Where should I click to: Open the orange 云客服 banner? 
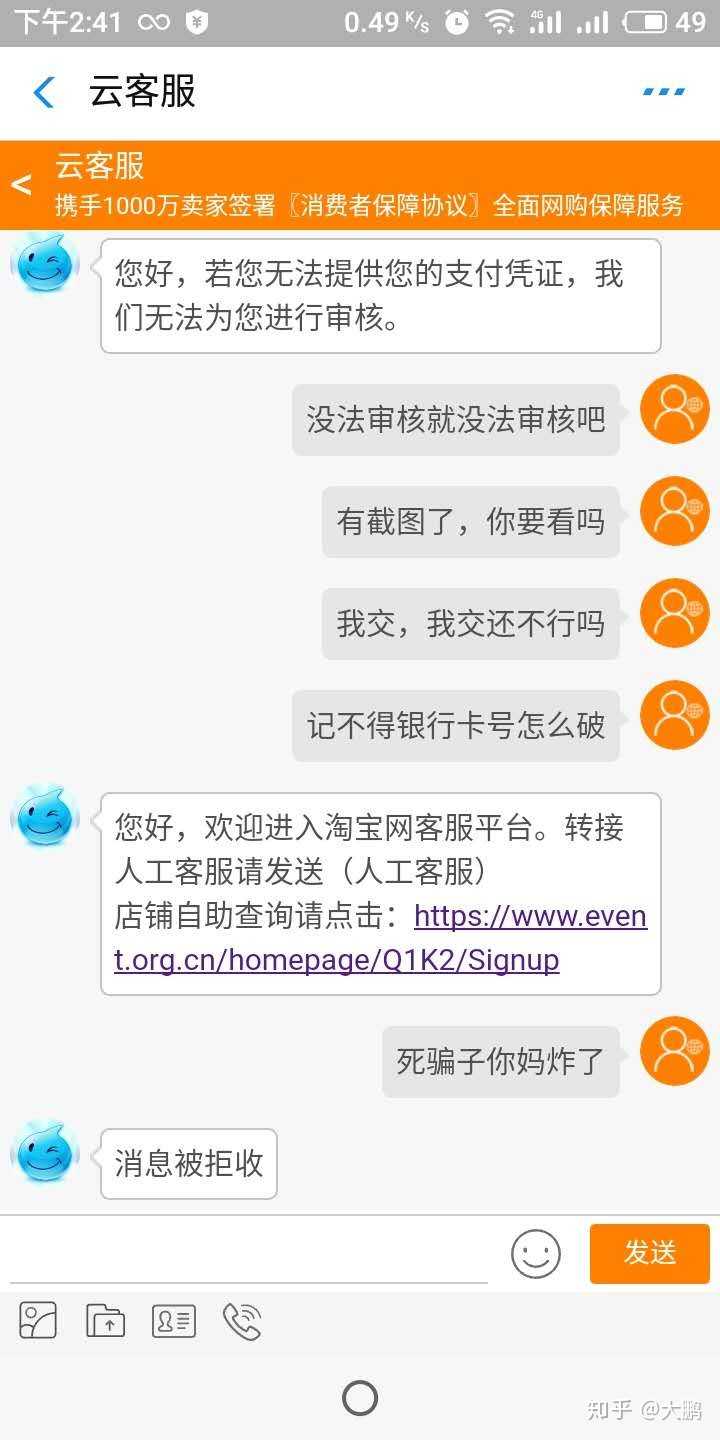(x=360, y=185)
